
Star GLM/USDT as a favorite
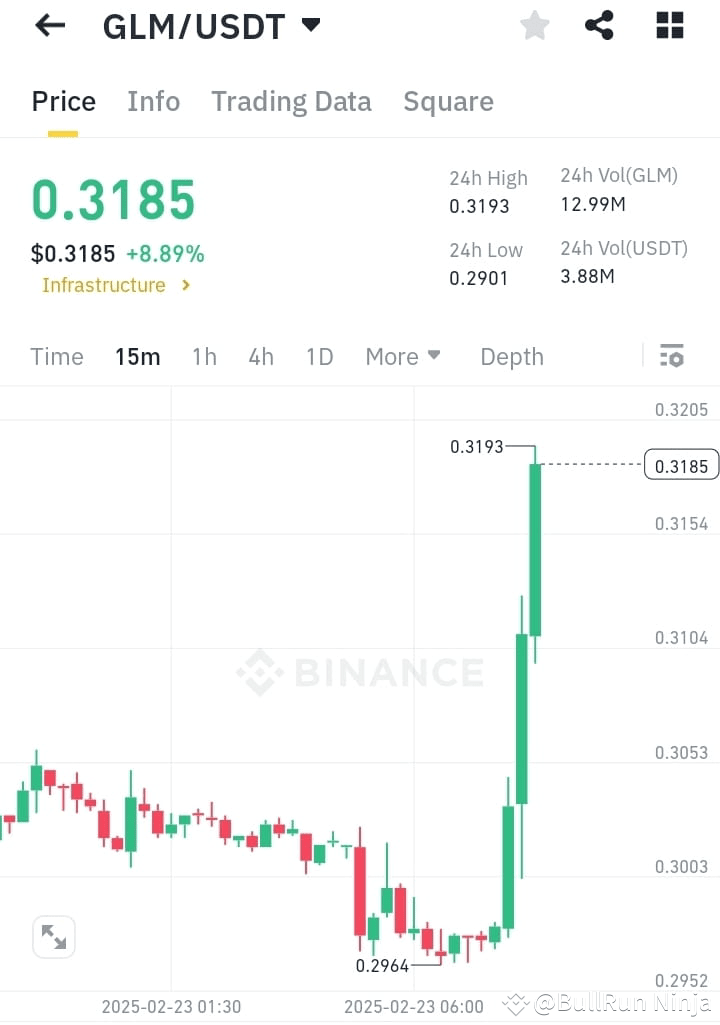point(534,25)
